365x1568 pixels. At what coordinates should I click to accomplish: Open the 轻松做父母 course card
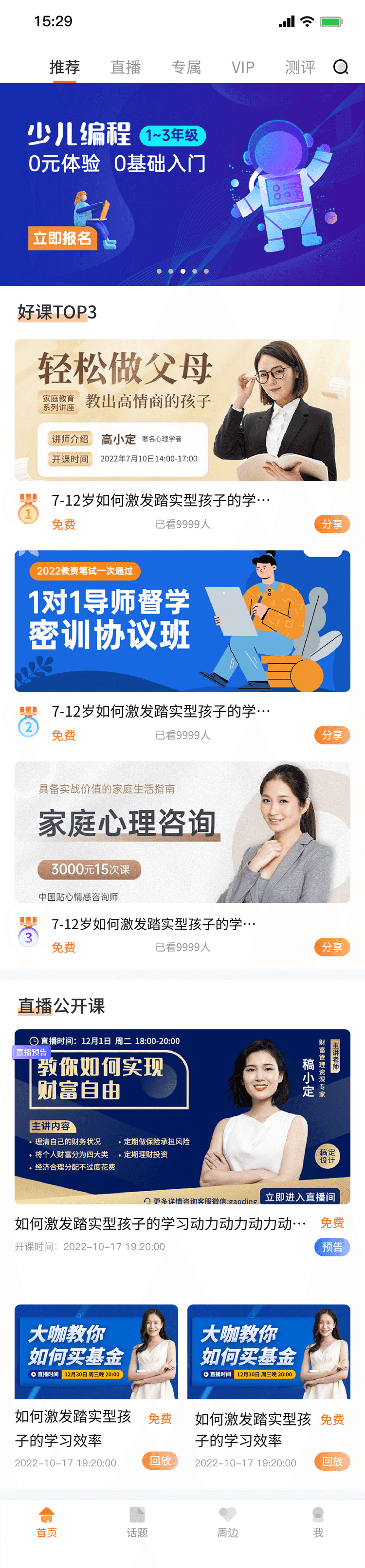182,410
